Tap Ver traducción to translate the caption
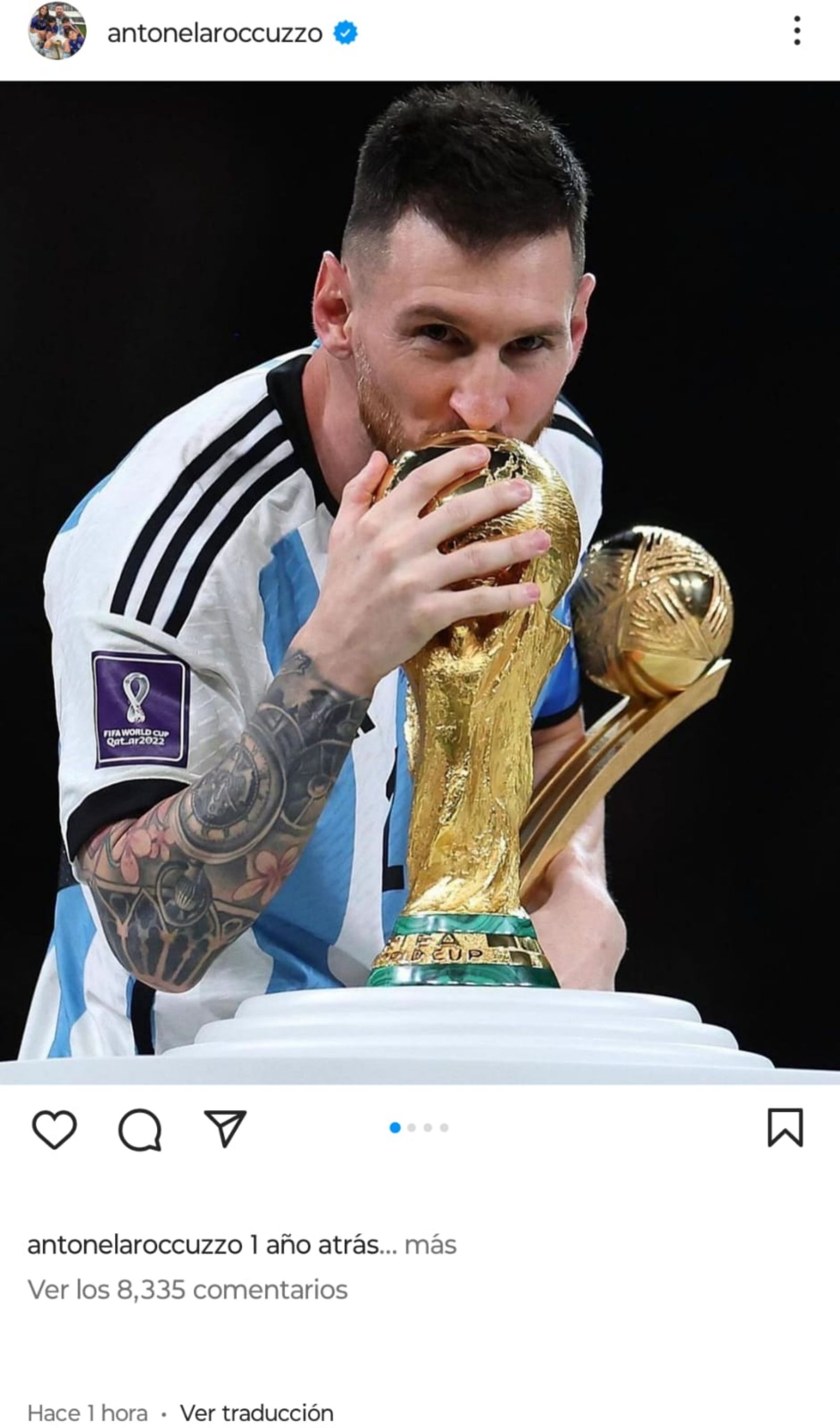Image resolution: width=840 pixels, height=1428 pixels. tap(256, 1413)
